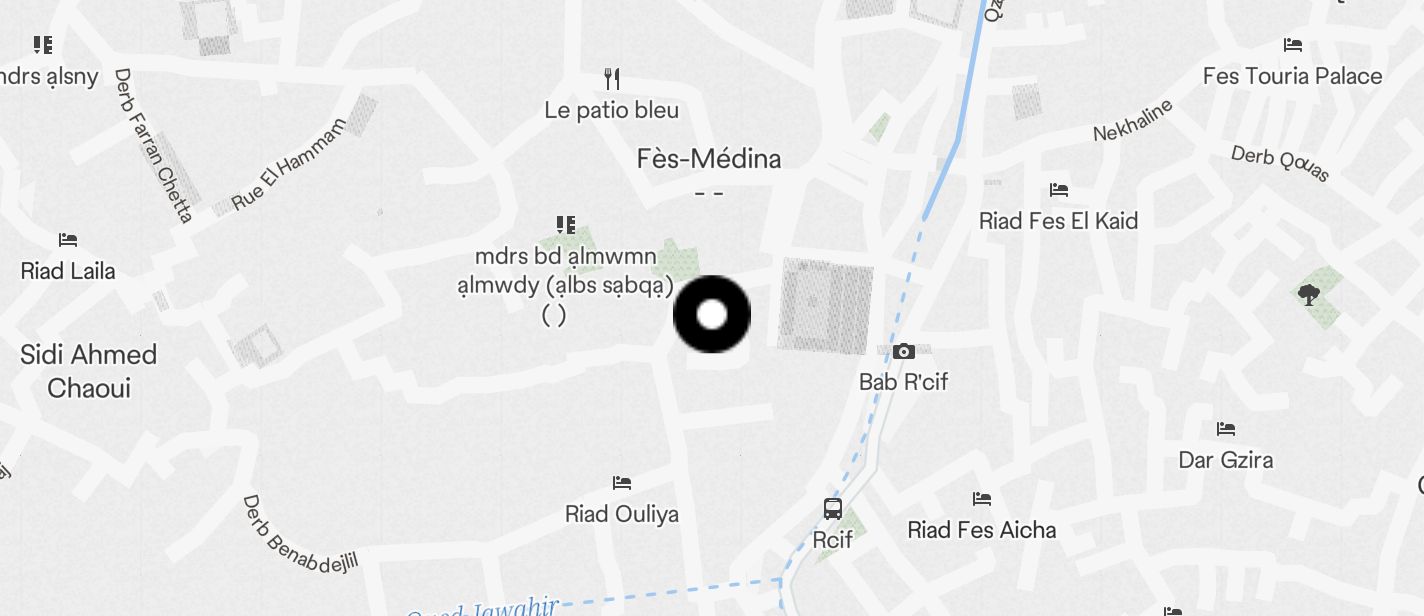Open the Dar Gzira hotel marker
This screenshot has width=1424, height=616.
pos(1226,429)
